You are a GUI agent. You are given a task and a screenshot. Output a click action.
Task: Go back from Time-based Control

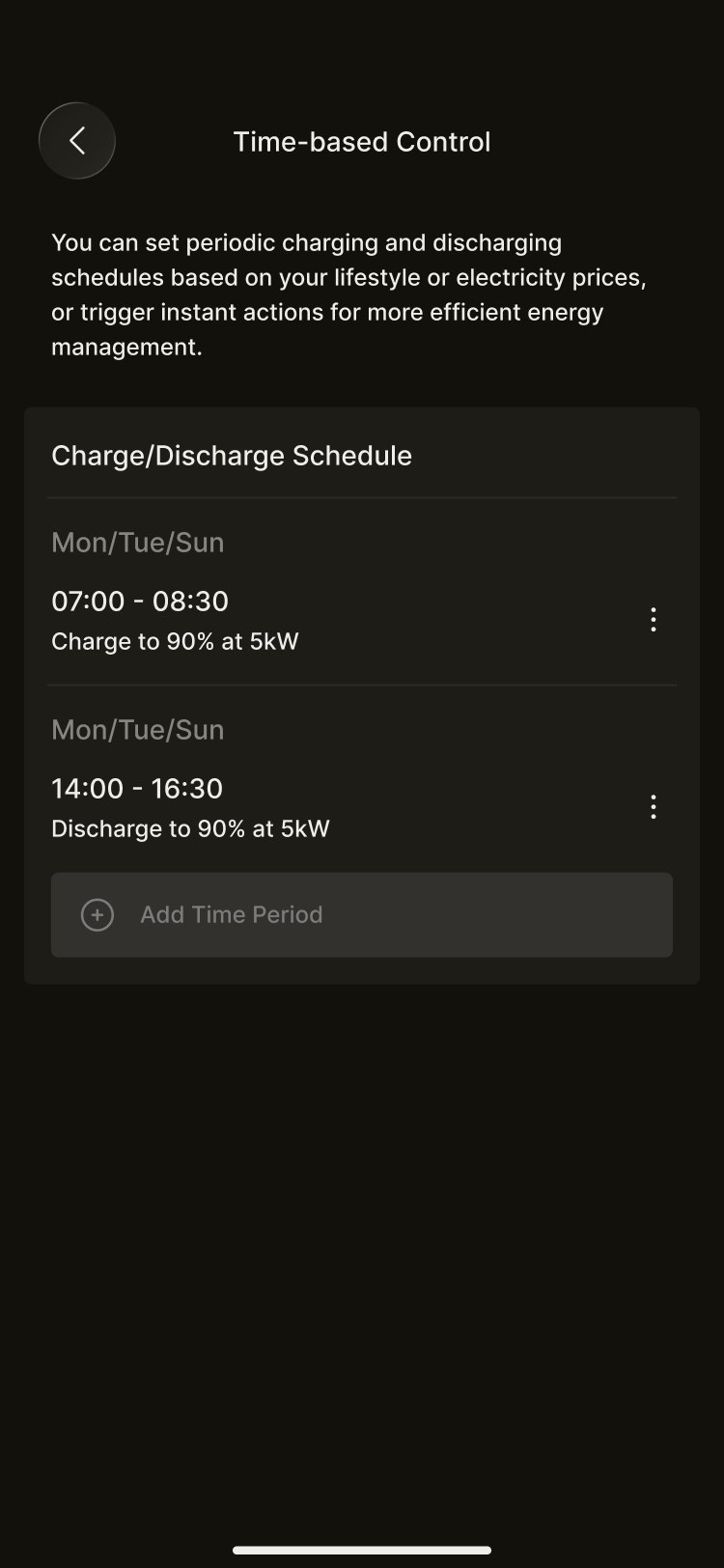tap(77, 141)
